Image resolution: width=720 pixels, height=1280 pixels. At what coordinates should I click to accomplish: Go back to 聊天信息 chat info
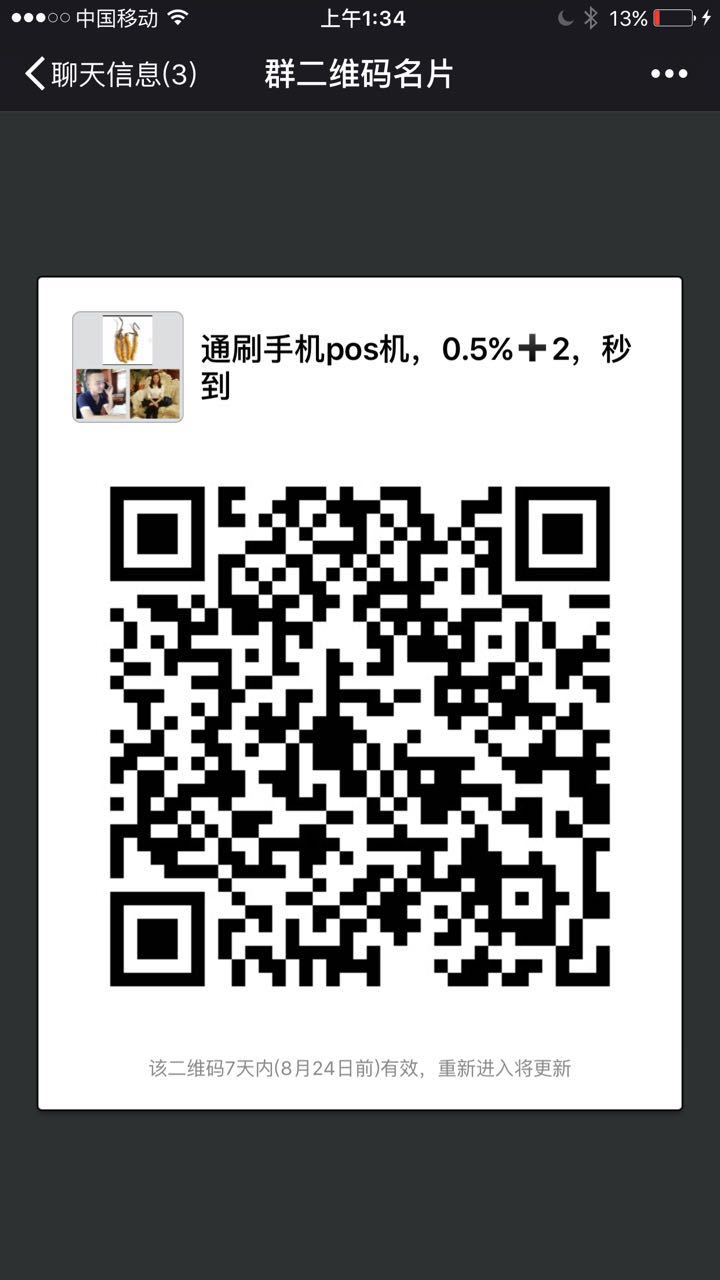110,74
